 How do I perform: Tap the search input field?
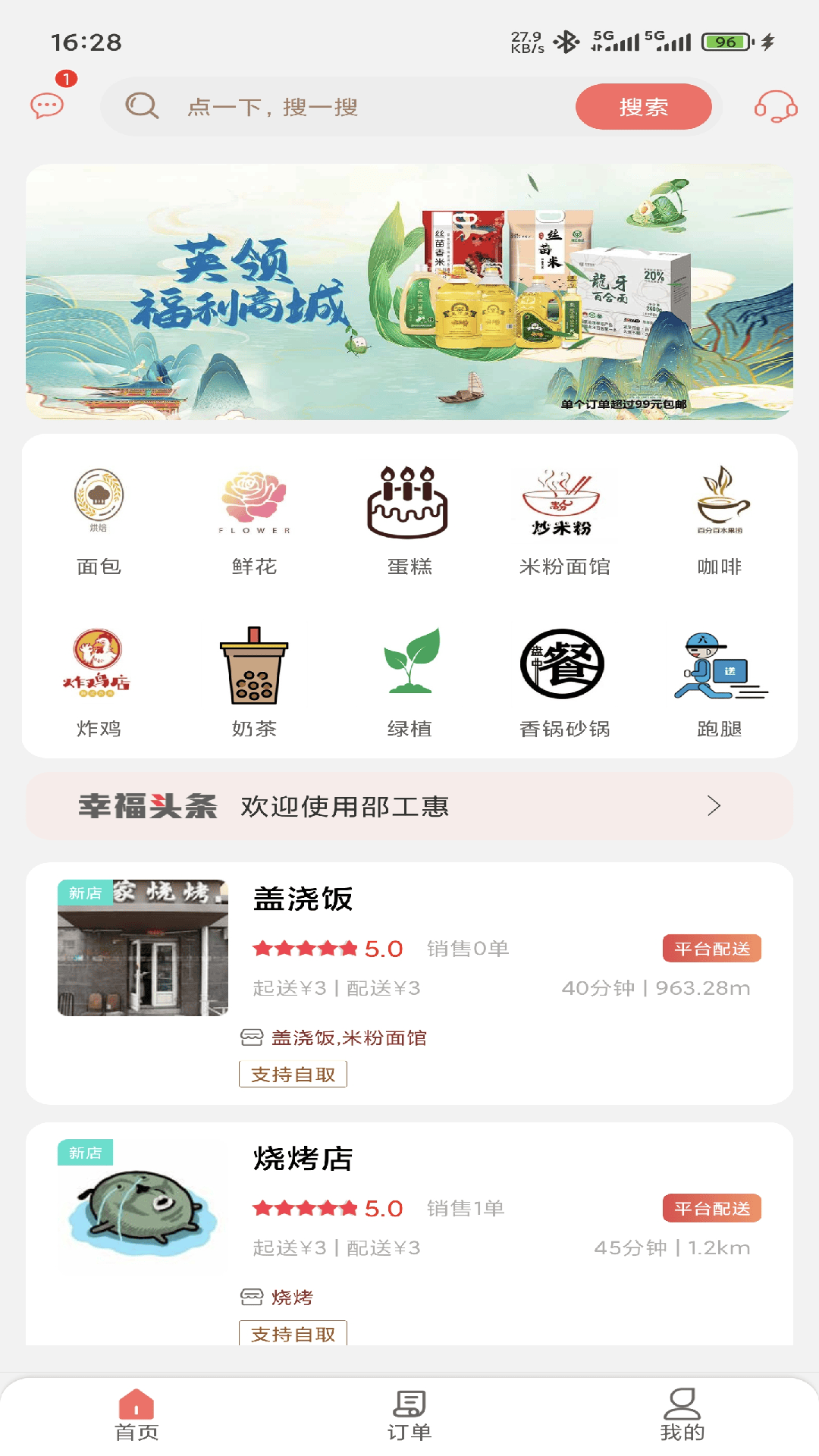coord(341,107)
